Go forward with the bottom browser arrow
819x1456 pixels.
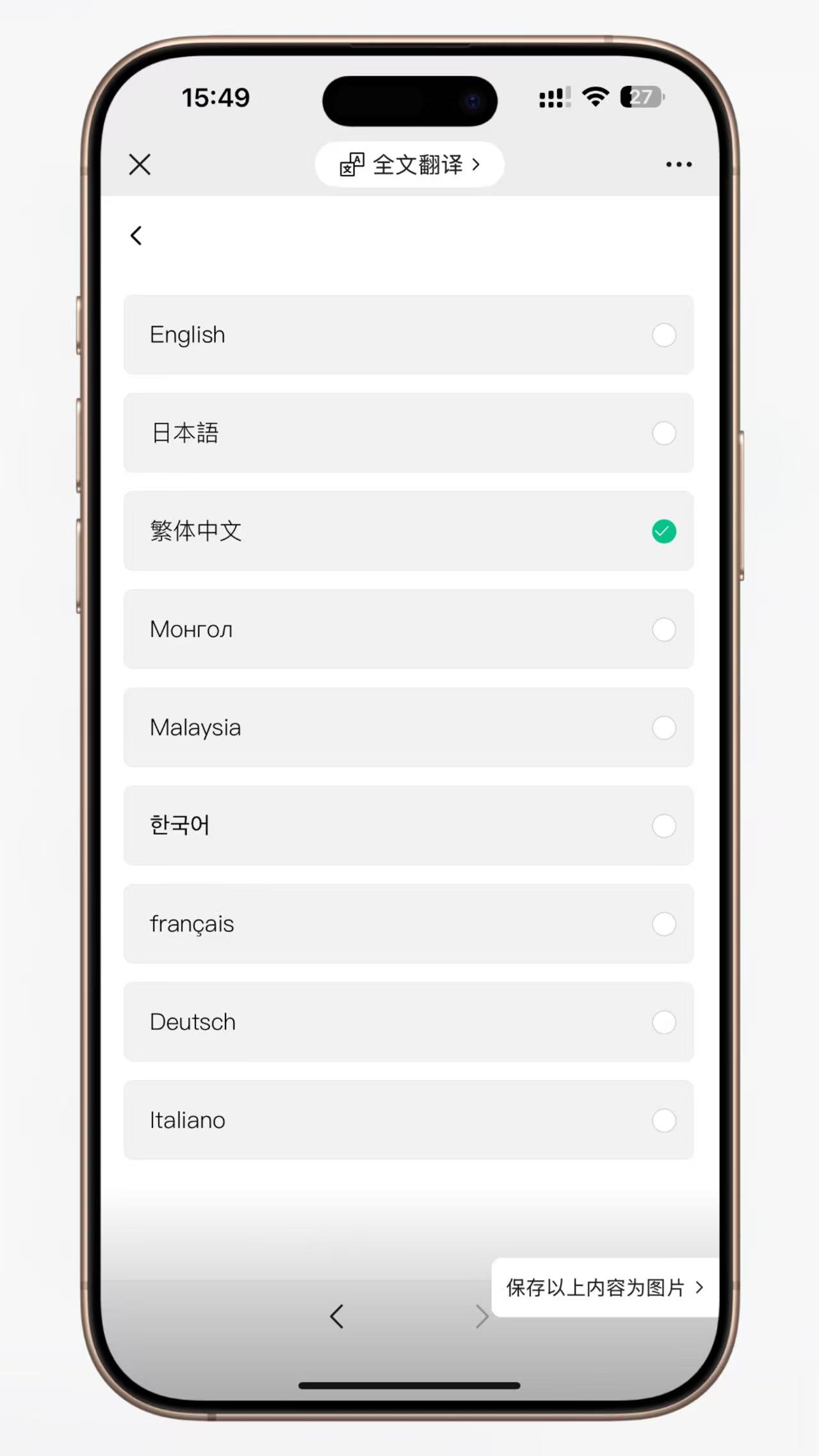pyautogui.click(x=482, y=1316)
